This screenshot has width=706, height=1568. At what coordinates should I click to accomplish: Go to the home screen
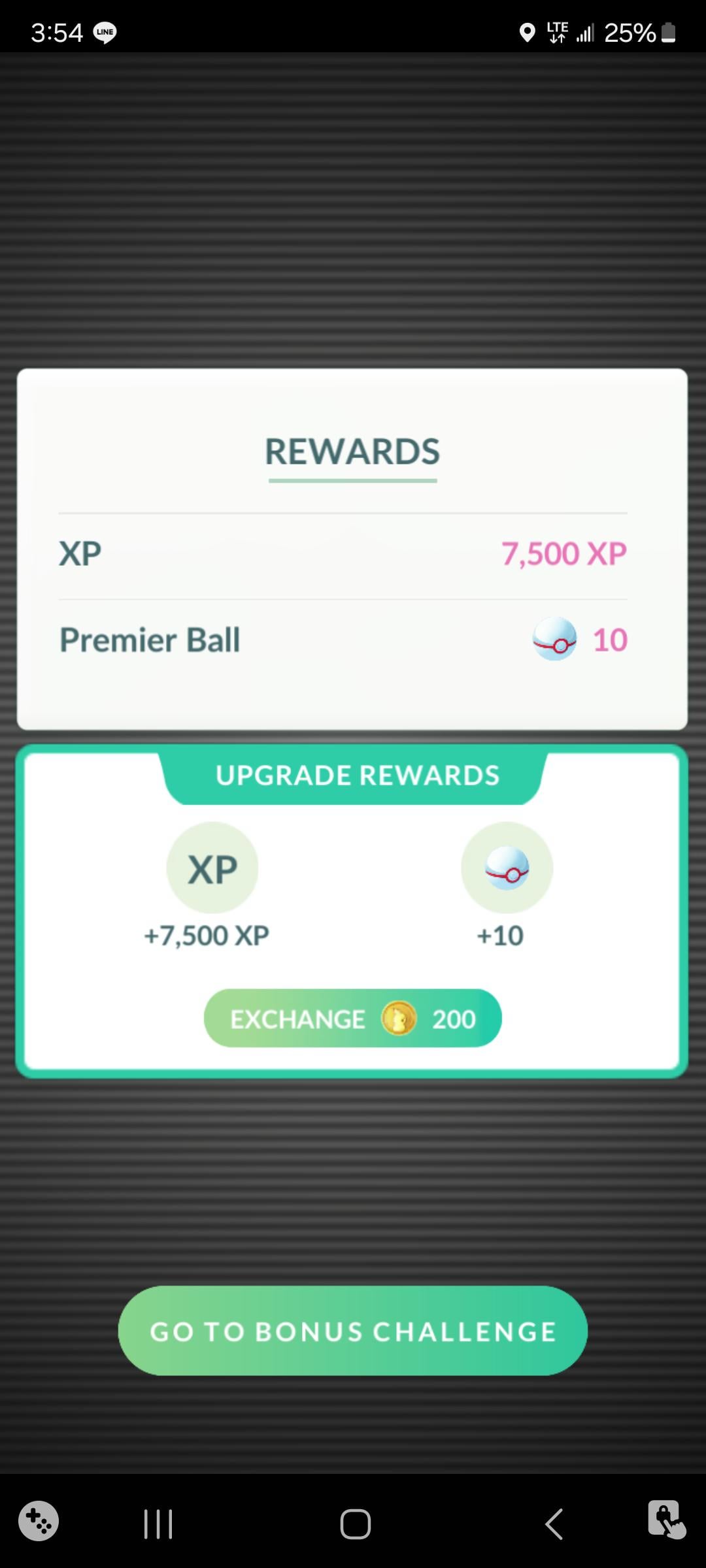point(355,1524)
